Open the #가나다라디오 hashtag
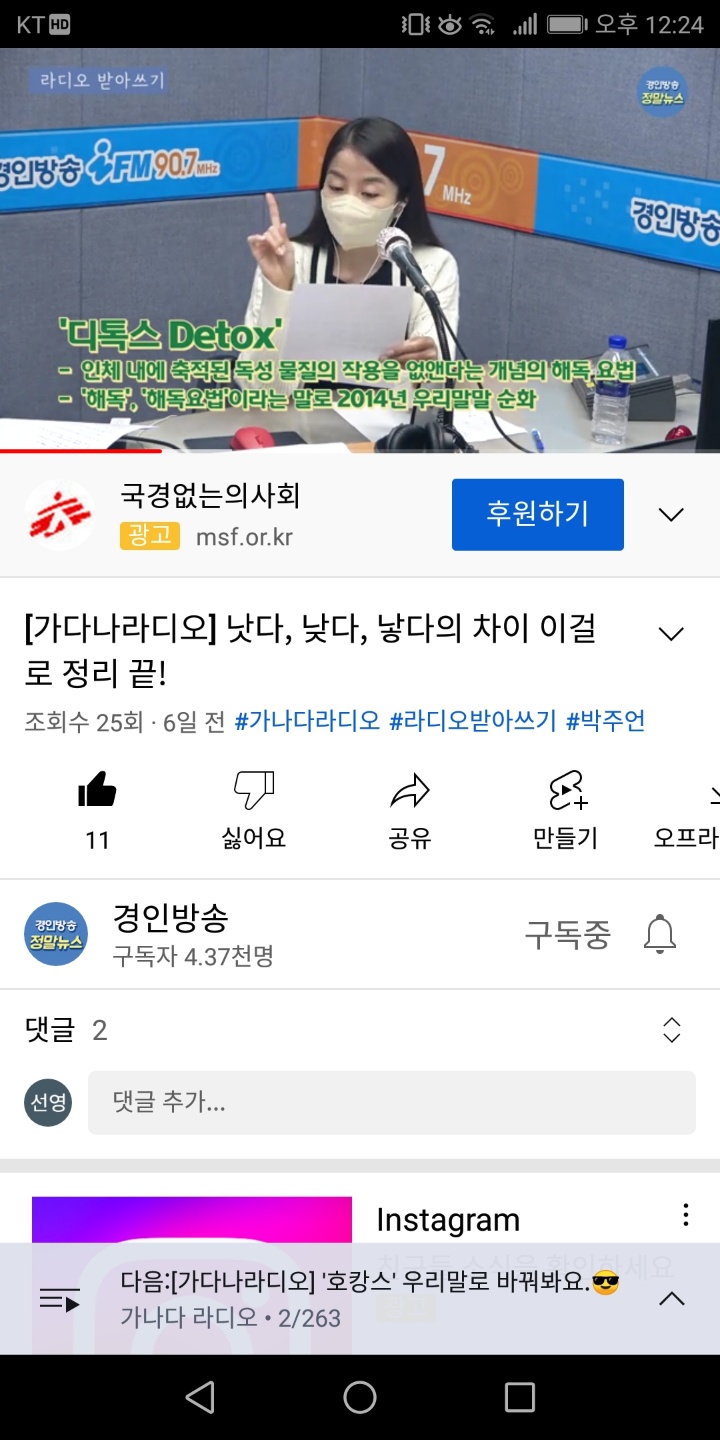720x1440 pixels. pyautogui.click(x=307, y=721)
